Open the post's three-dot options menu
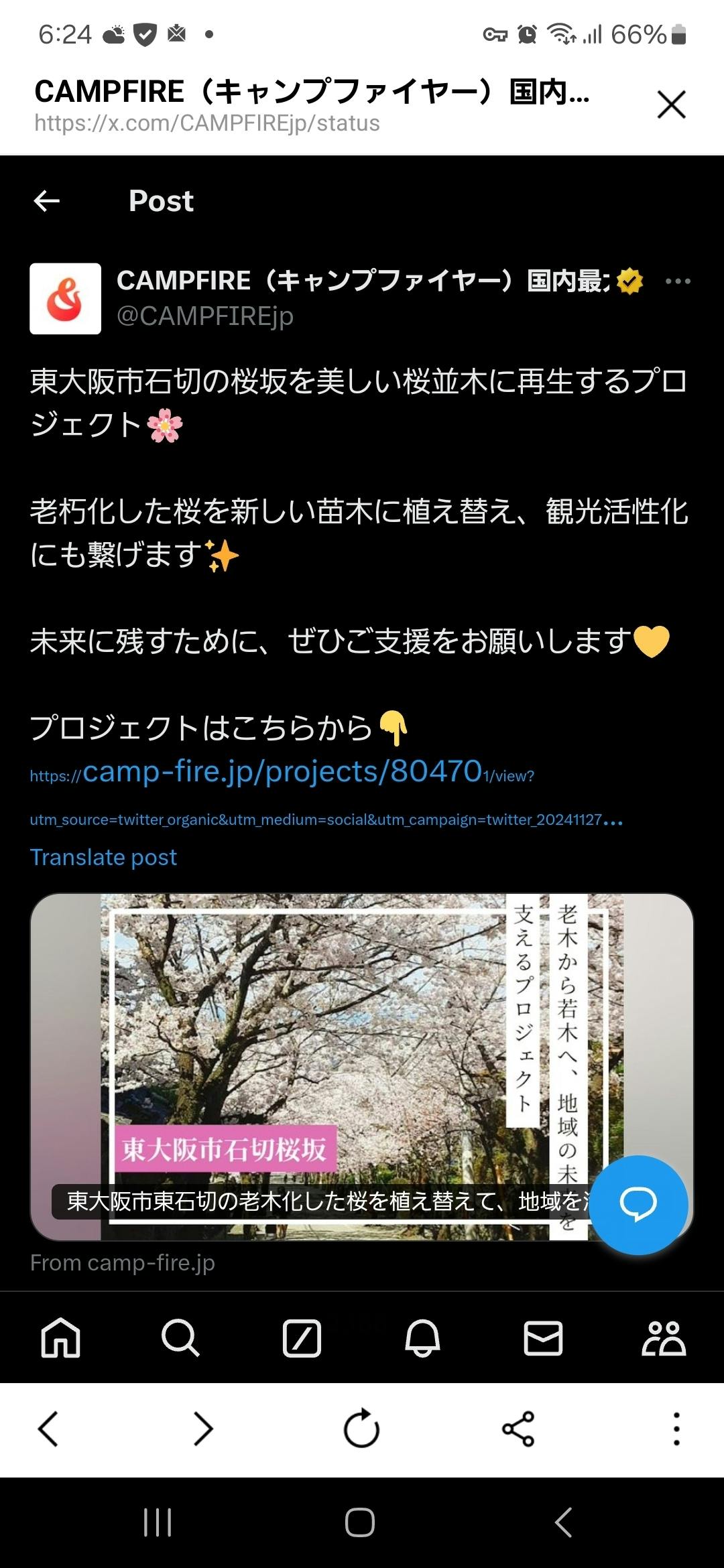724x1568 pixels. click(x=678, y=281)
